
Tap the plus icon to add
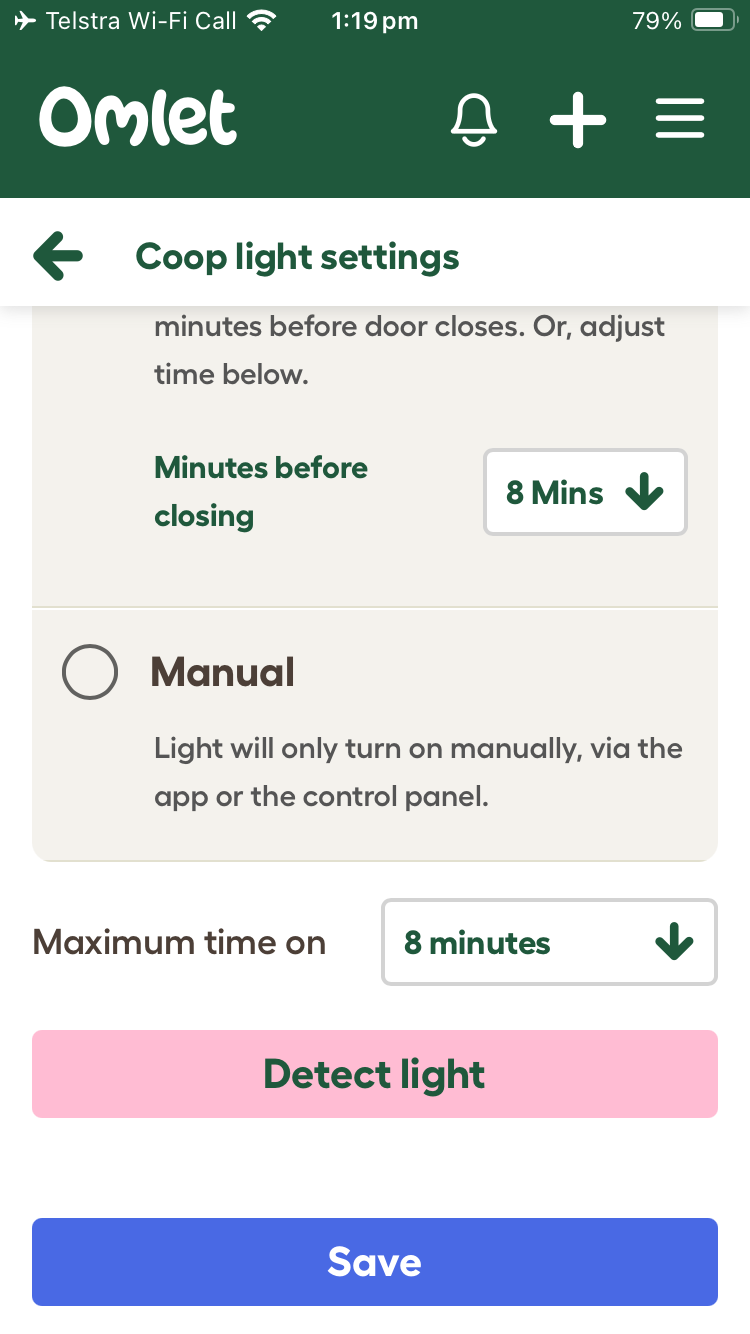[x=578, y=120]
